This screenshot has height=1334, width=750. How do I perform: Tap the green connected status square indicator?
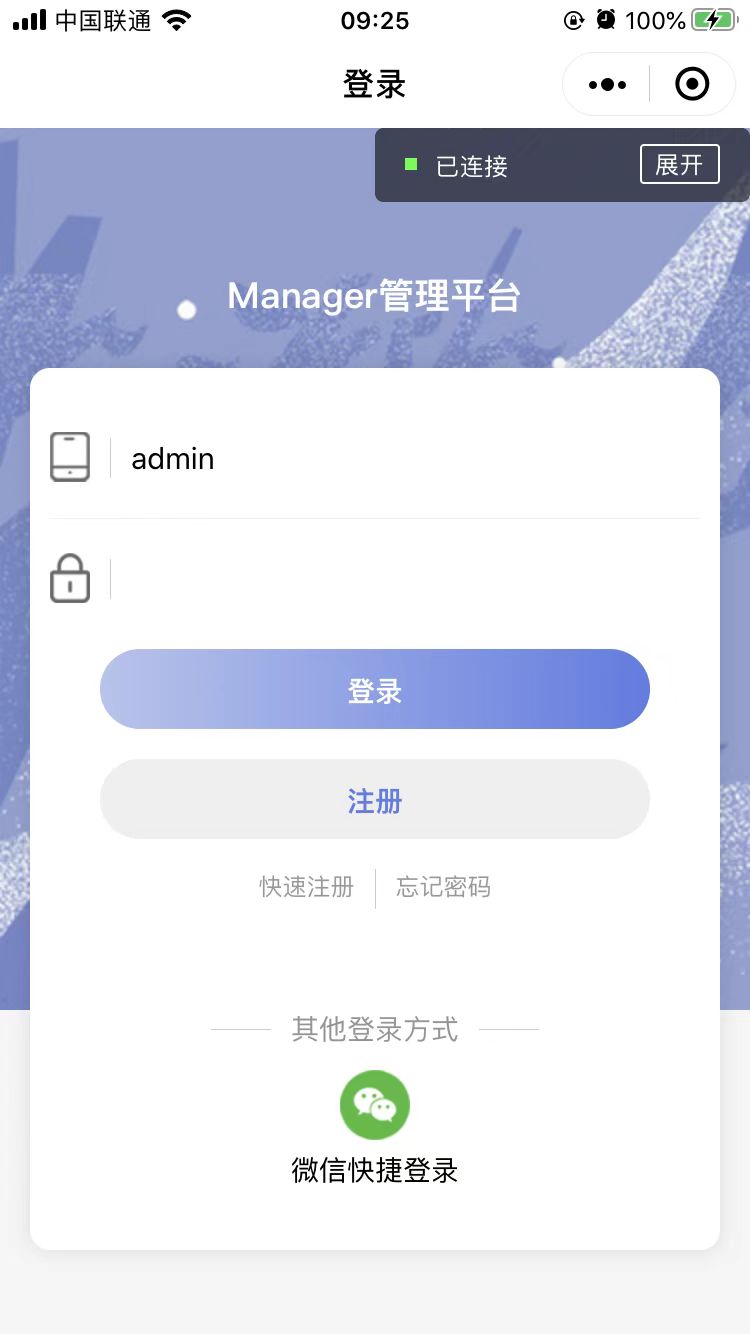point(410,165)
